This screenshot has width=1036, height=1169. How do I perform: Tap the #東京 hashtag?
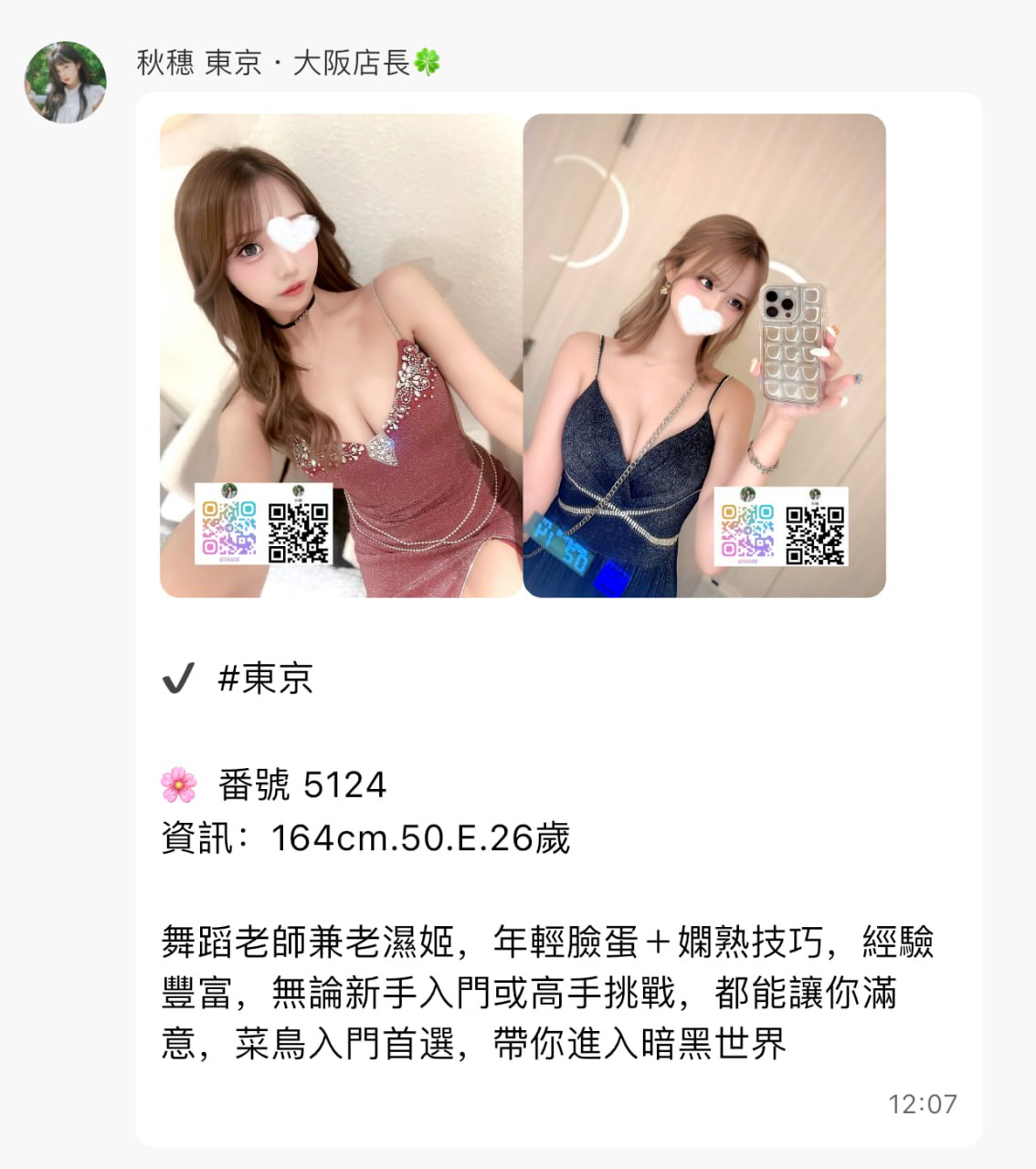coord(265,679)
